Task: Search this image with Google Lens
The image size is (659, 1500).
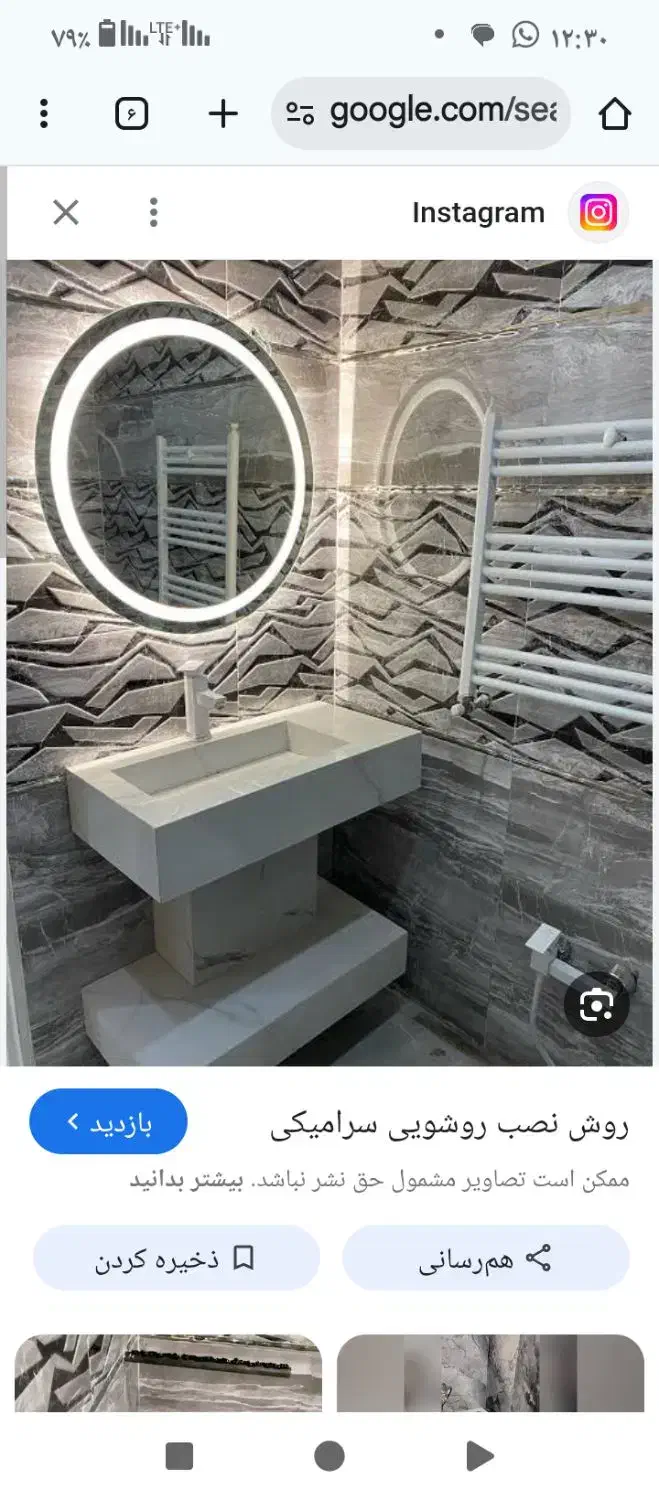Action: pyautogui.click(x=596, y=1004)
